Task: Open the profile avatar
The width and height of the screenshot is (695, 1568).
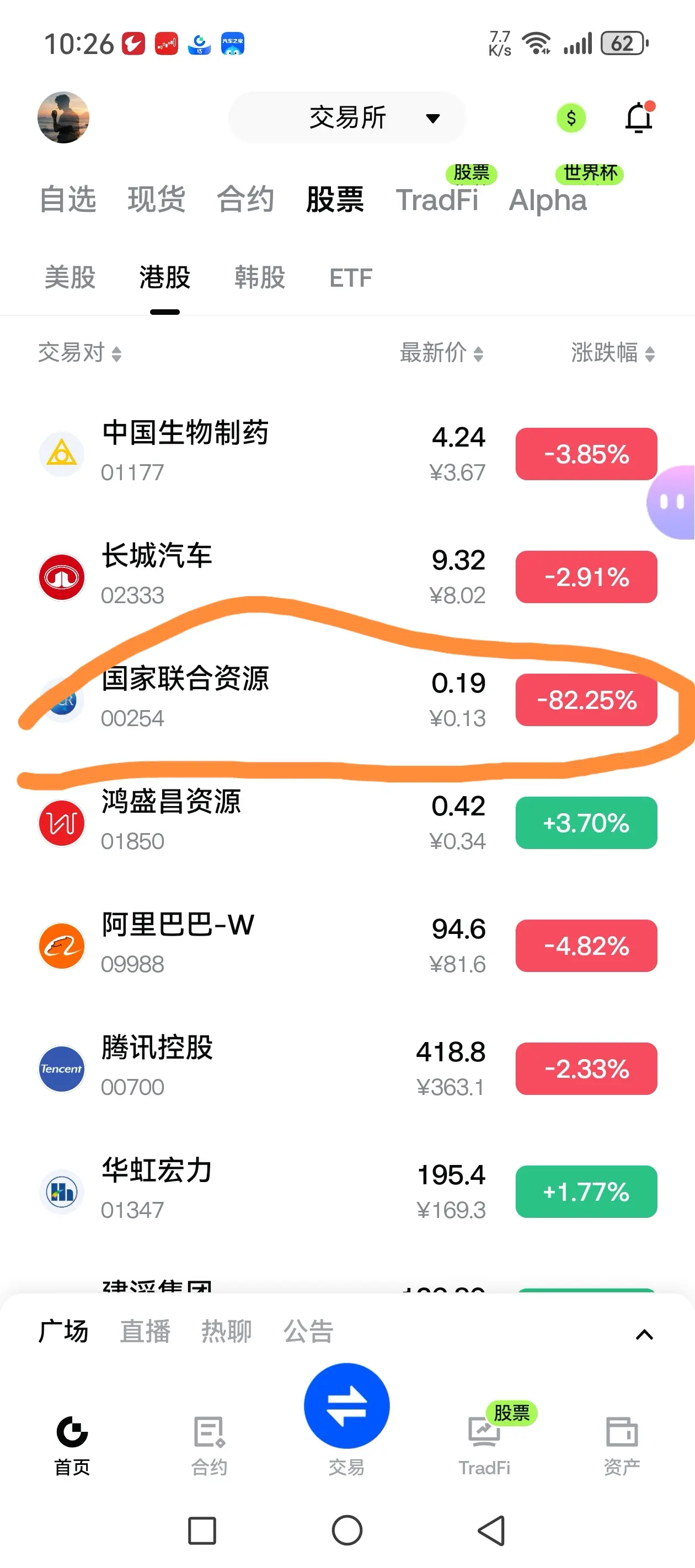Action: pos(63,117)
